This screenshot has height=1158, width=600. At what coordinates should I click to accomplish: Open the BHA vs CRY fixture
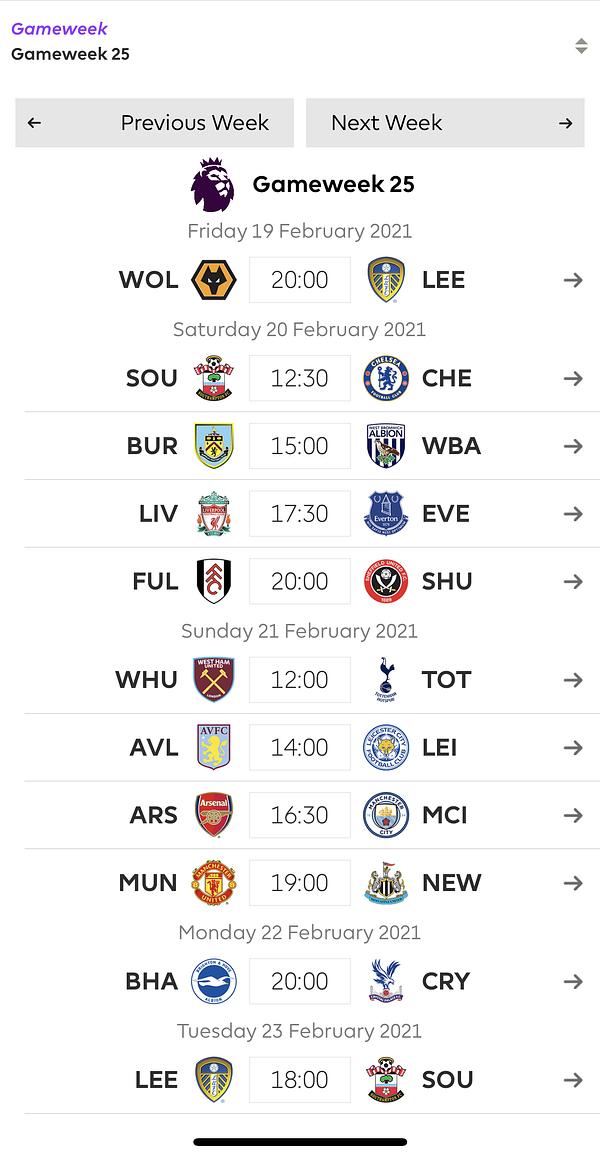(x=299, y=981)
